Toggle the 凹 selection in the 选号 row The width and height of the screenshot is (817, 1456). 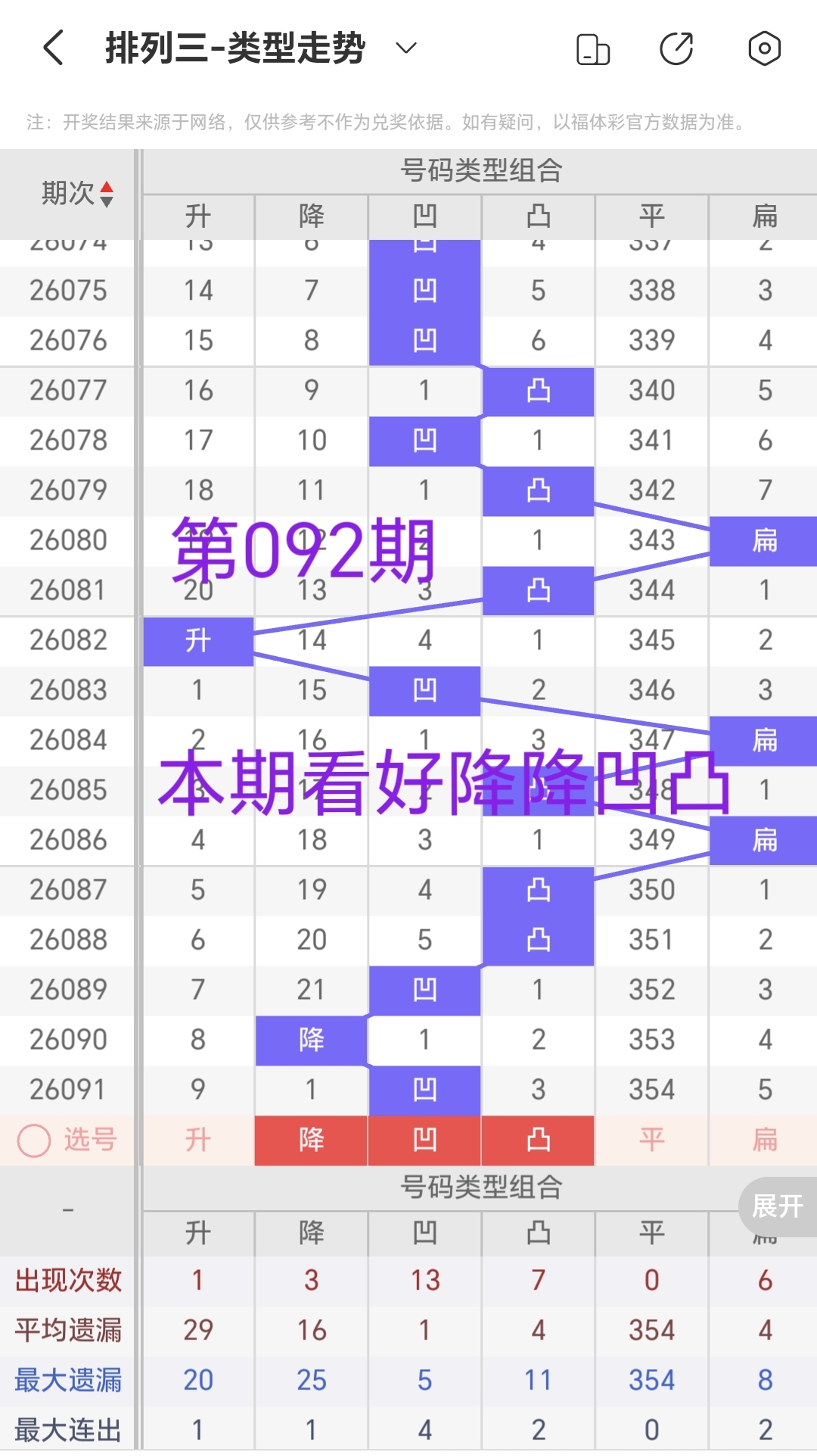click(x=424, y=1140)
